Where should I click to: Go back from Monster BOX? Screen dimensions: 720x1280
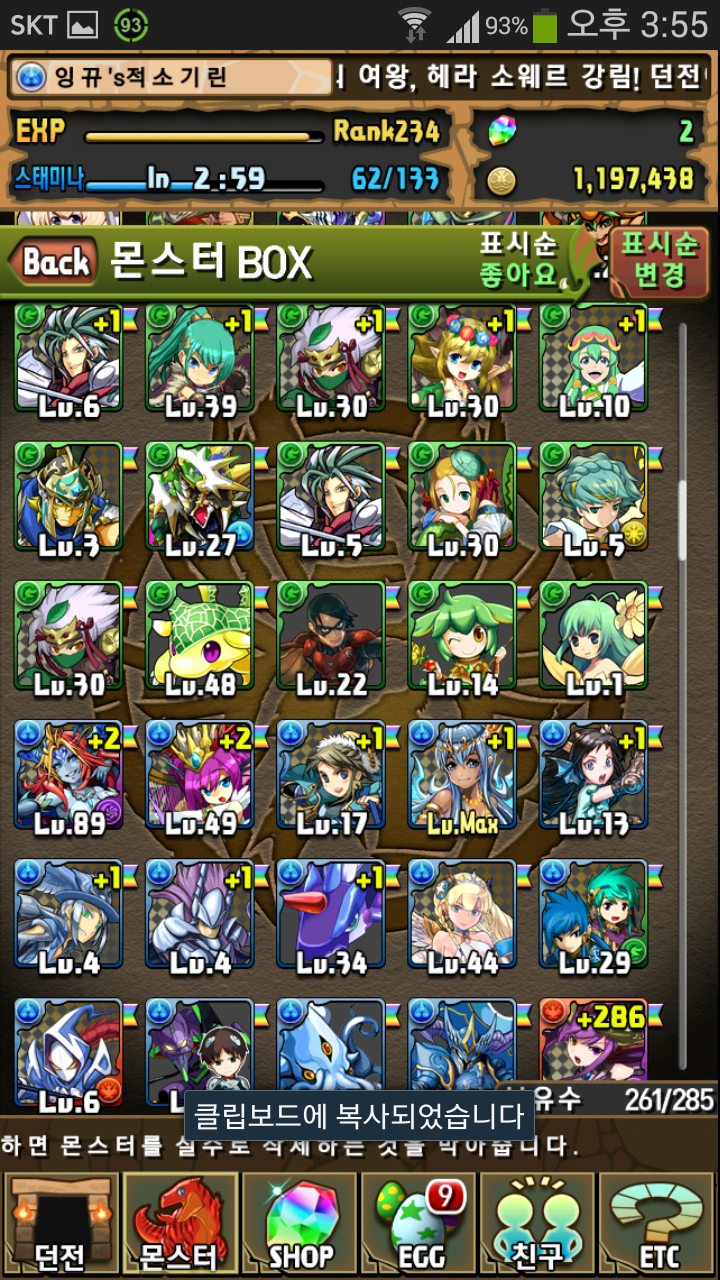point(55,262)
